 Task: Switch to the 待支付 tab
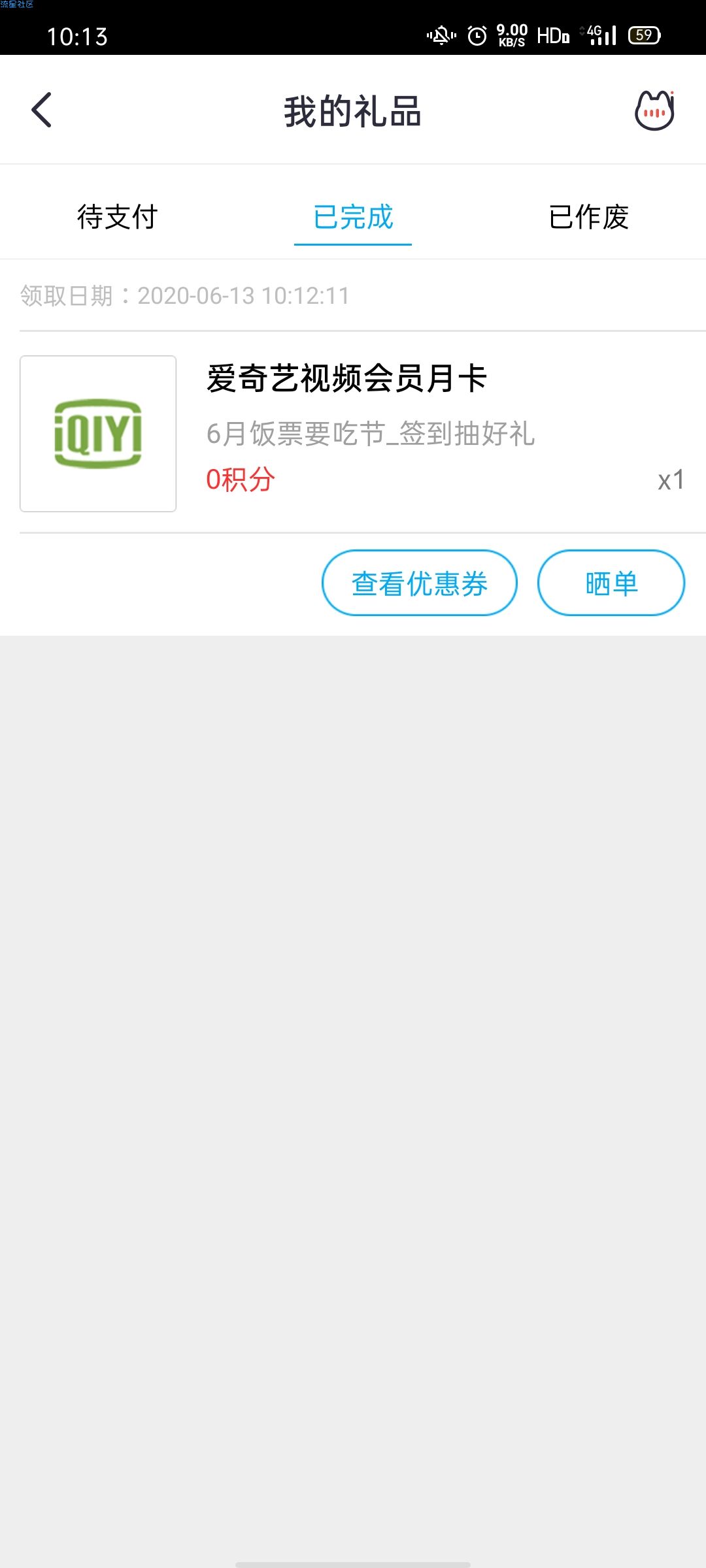(x=118, y=217)
